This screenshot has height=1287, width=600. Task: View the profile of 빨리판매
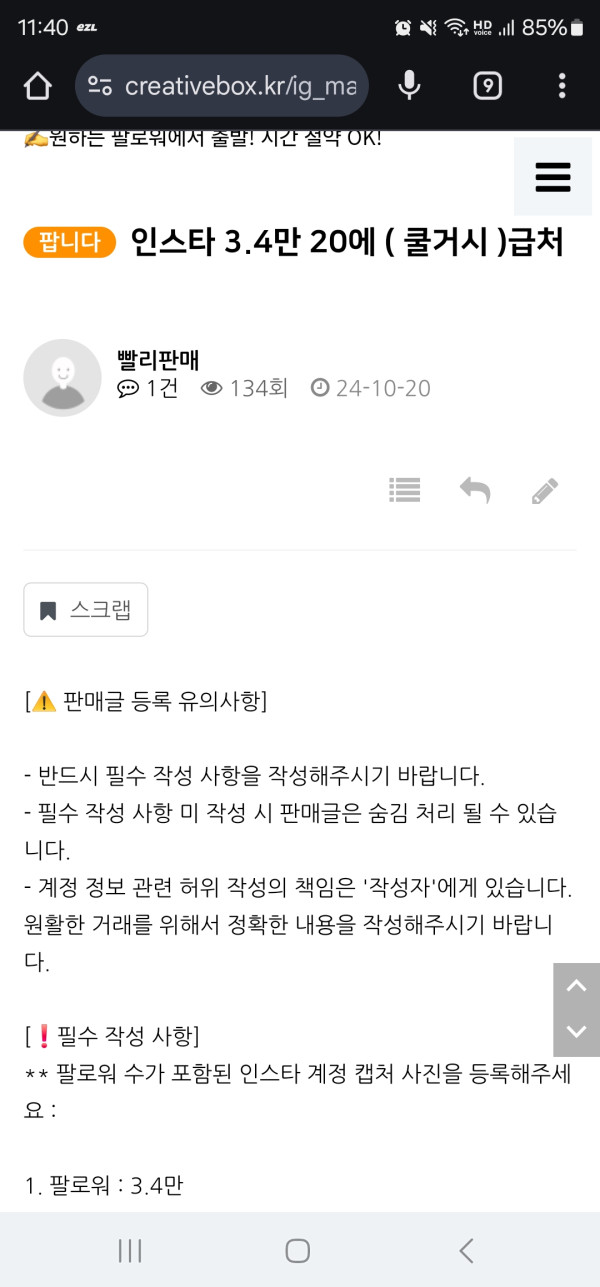[62, 377]
